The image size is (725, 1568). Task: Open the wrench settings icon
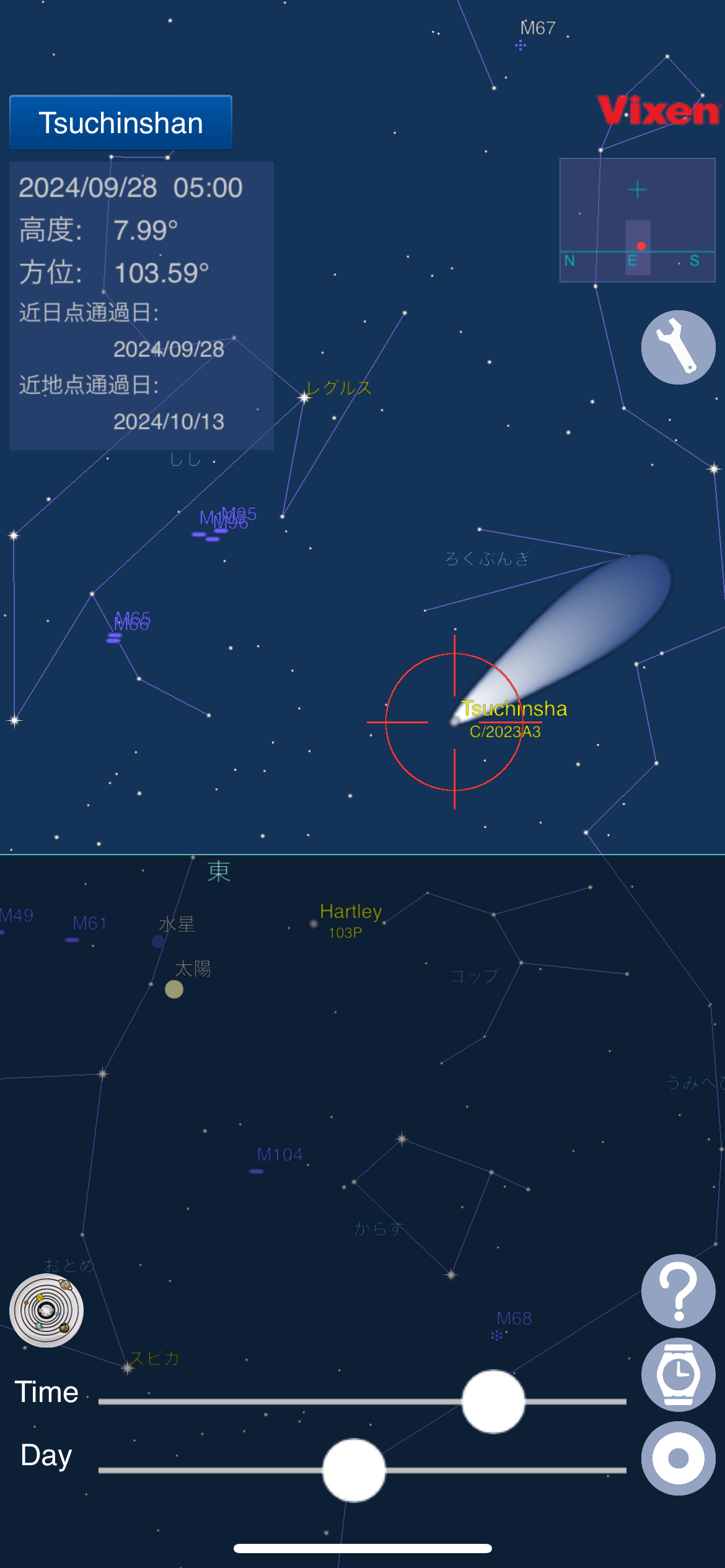click(x=678, y=347)
